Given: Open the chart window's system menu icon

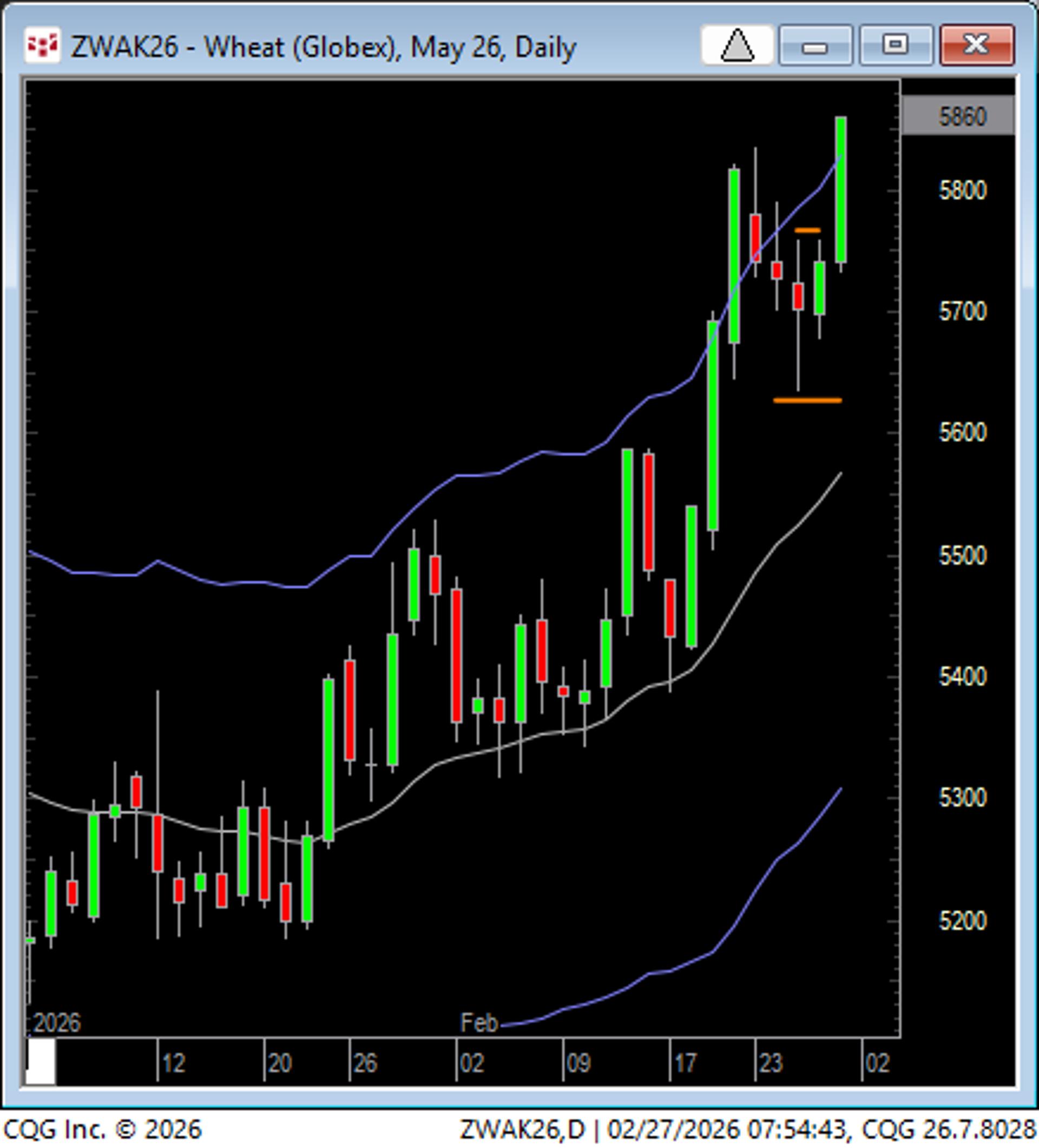Looking at the screenshot, I should [x=42, y=45].
